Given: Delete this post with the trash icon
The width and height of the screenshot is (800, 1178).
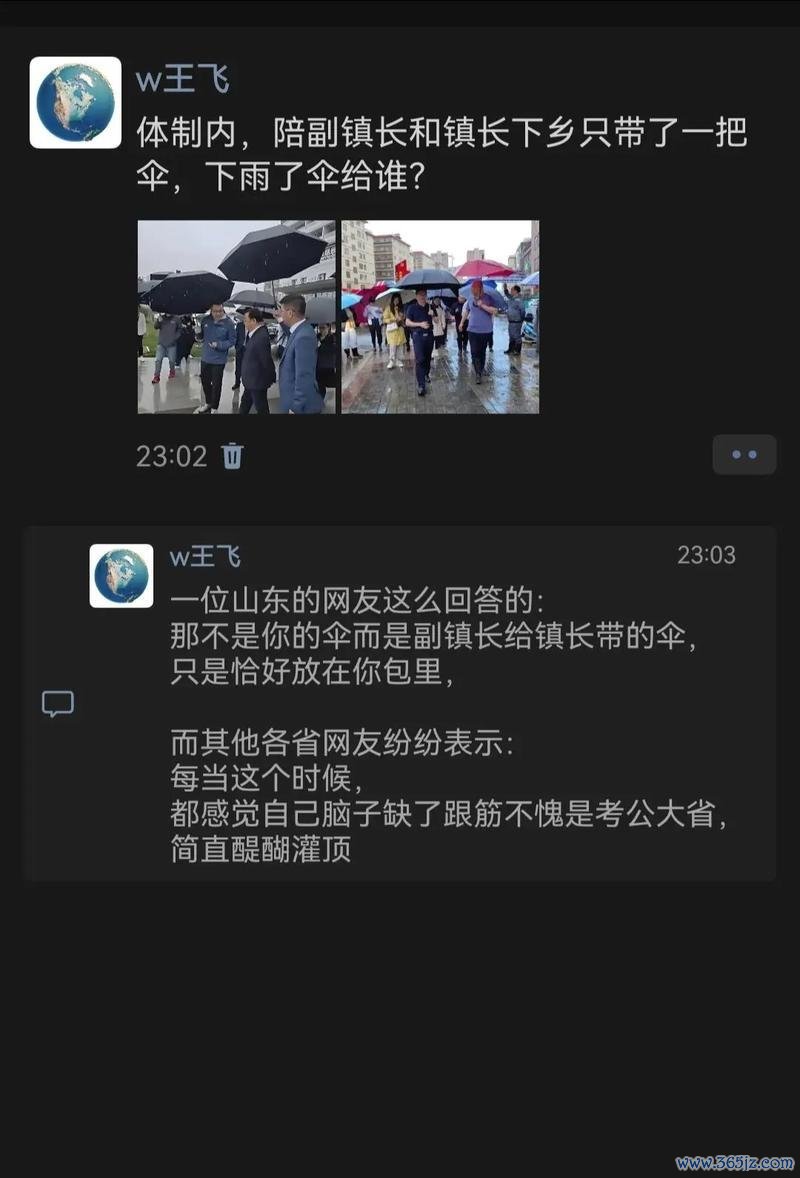Looking at the screenshot, I should (232, 457).
